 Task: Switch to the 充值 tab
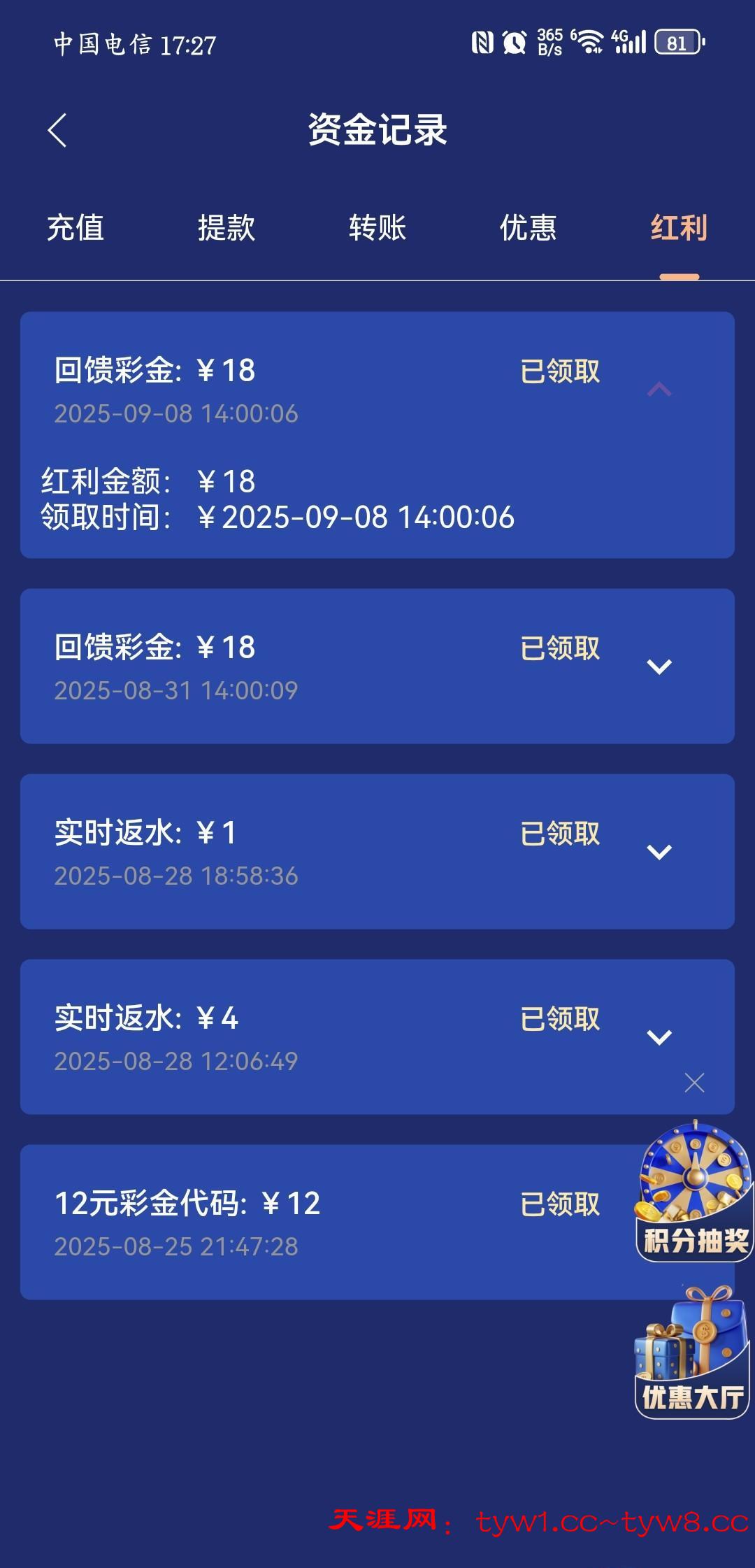[x=75, y=228]
